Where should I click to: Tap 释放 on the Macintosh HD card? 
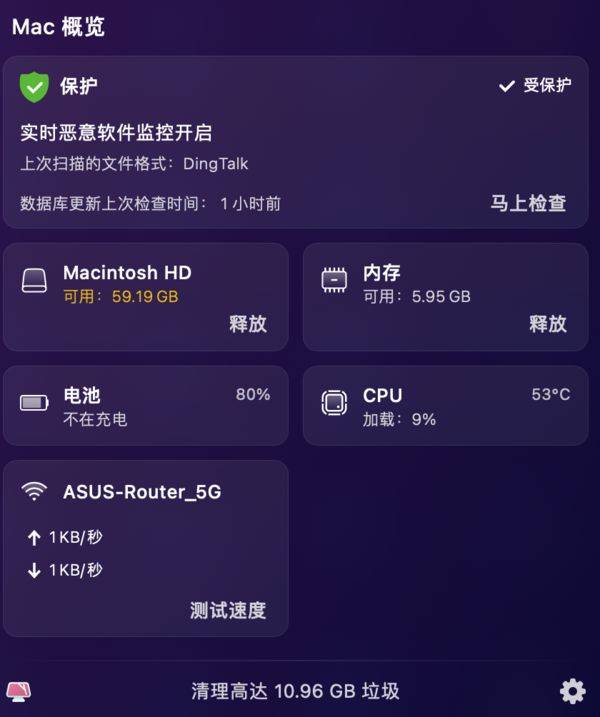coord(248,323)
